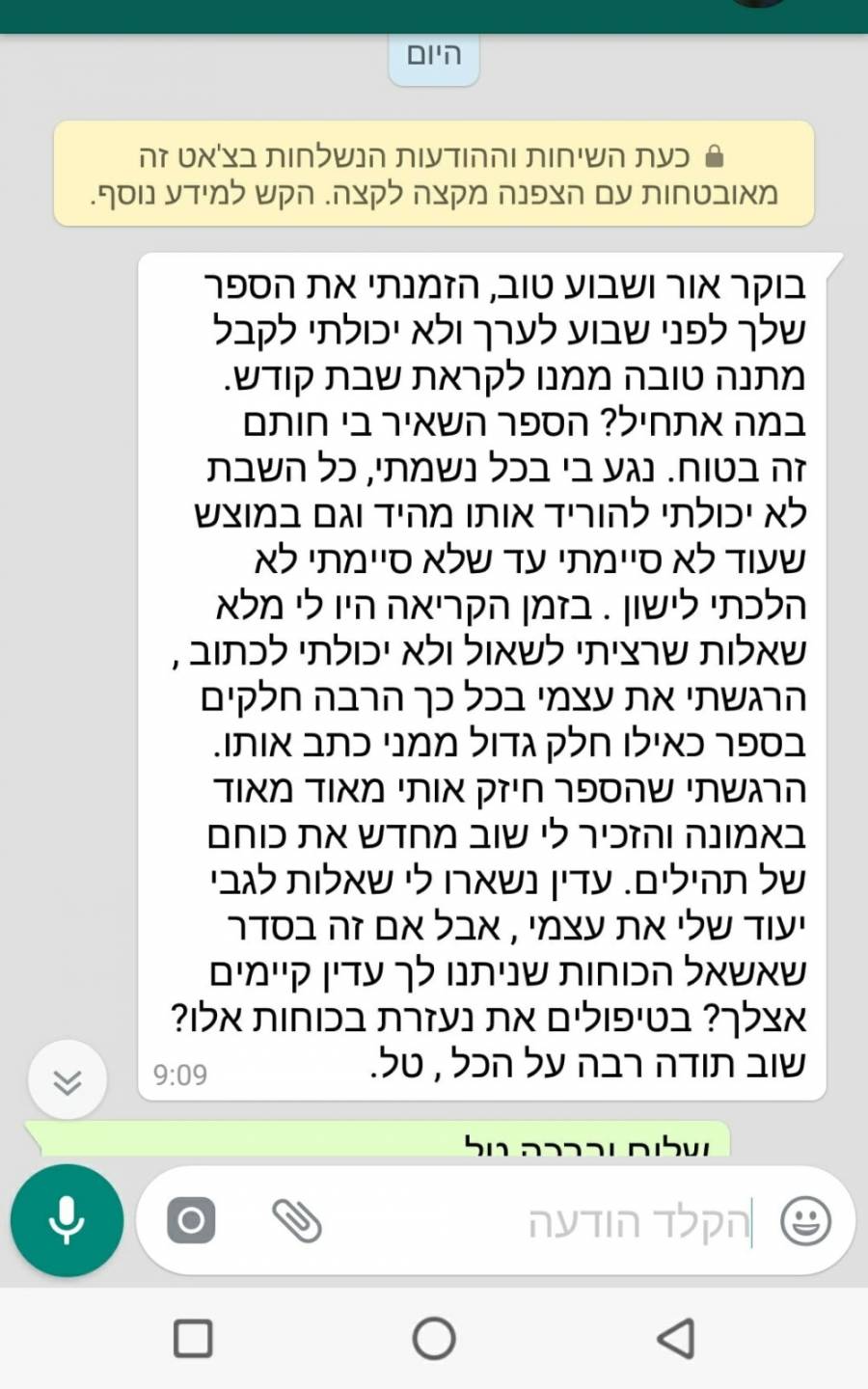Attach a file with the paperclip icon

pyautogui.click(x=297, y=1221)
